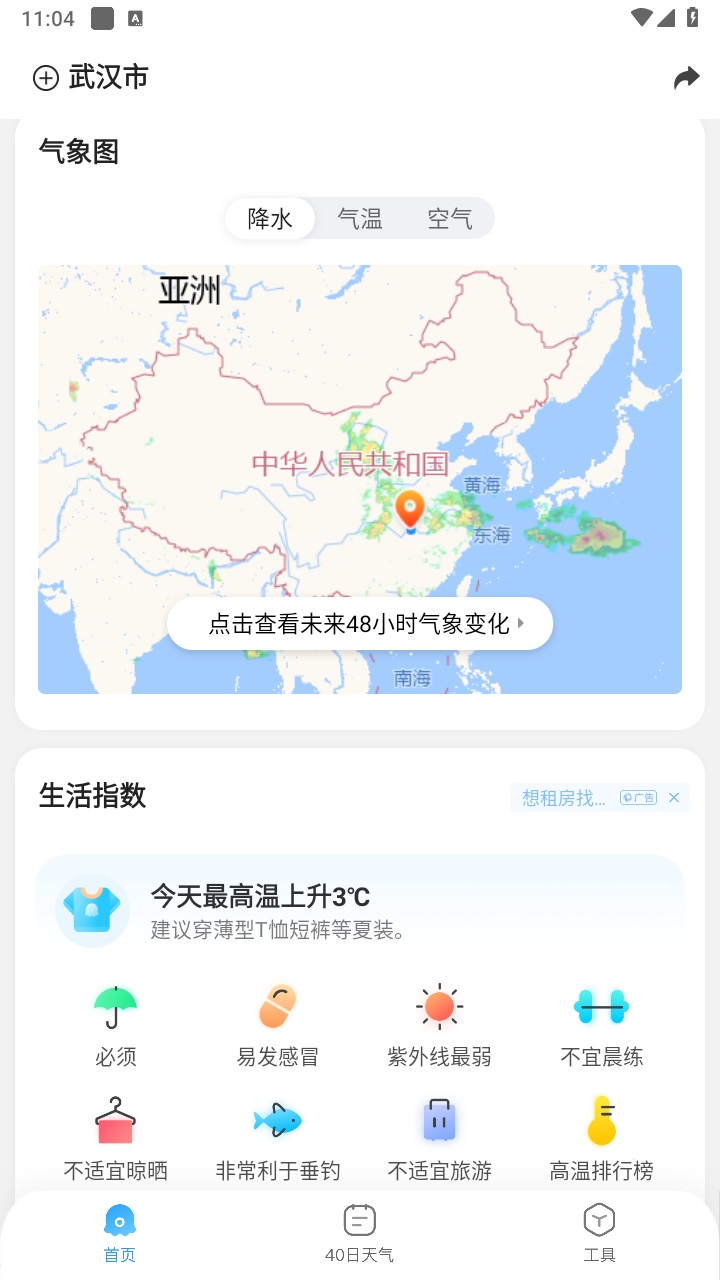This screenshot has width=720, height=1280.
Task: Open the clothing advice card 今天最高温上升3℃
Action: tap(360, 910)
